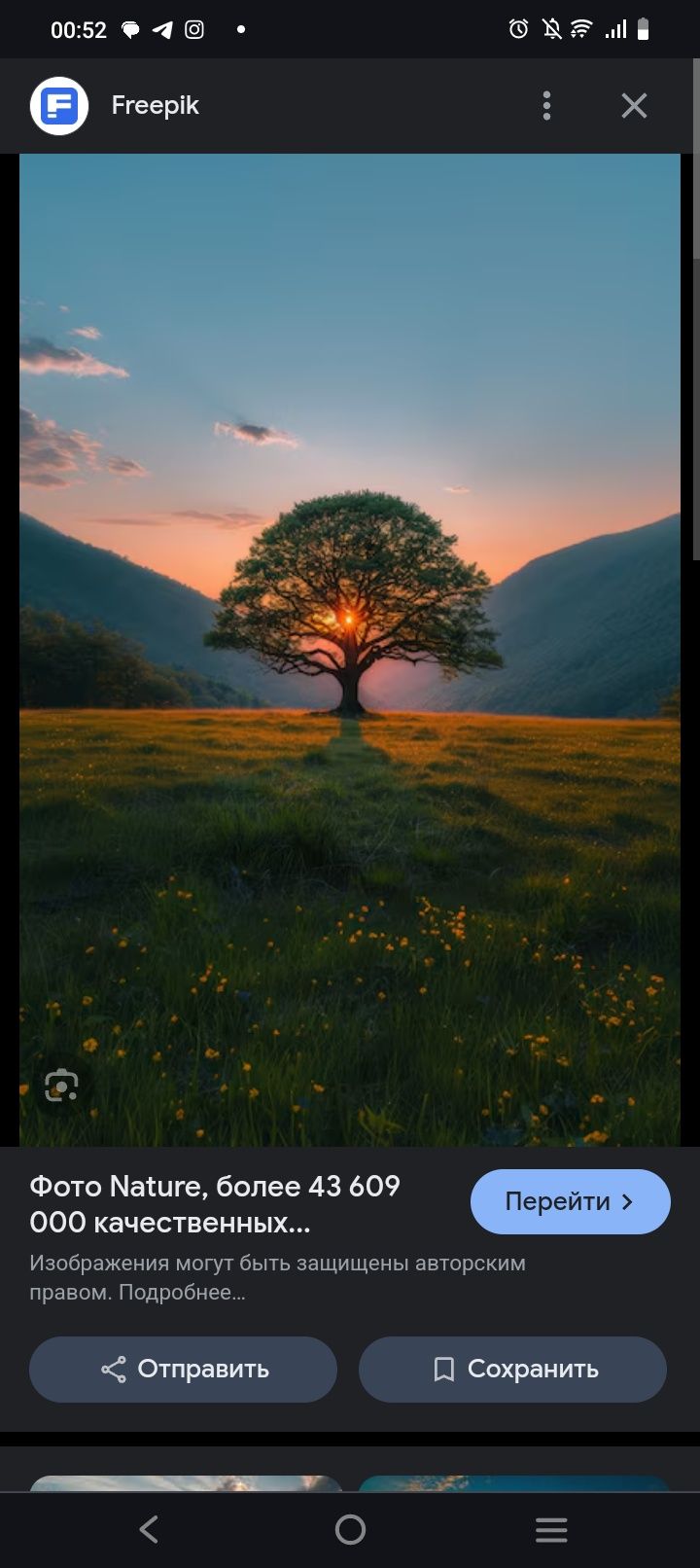This screenshot has width=700, height=1568.
Task: Search this image with Lens icon
Action: [61, 1085]
